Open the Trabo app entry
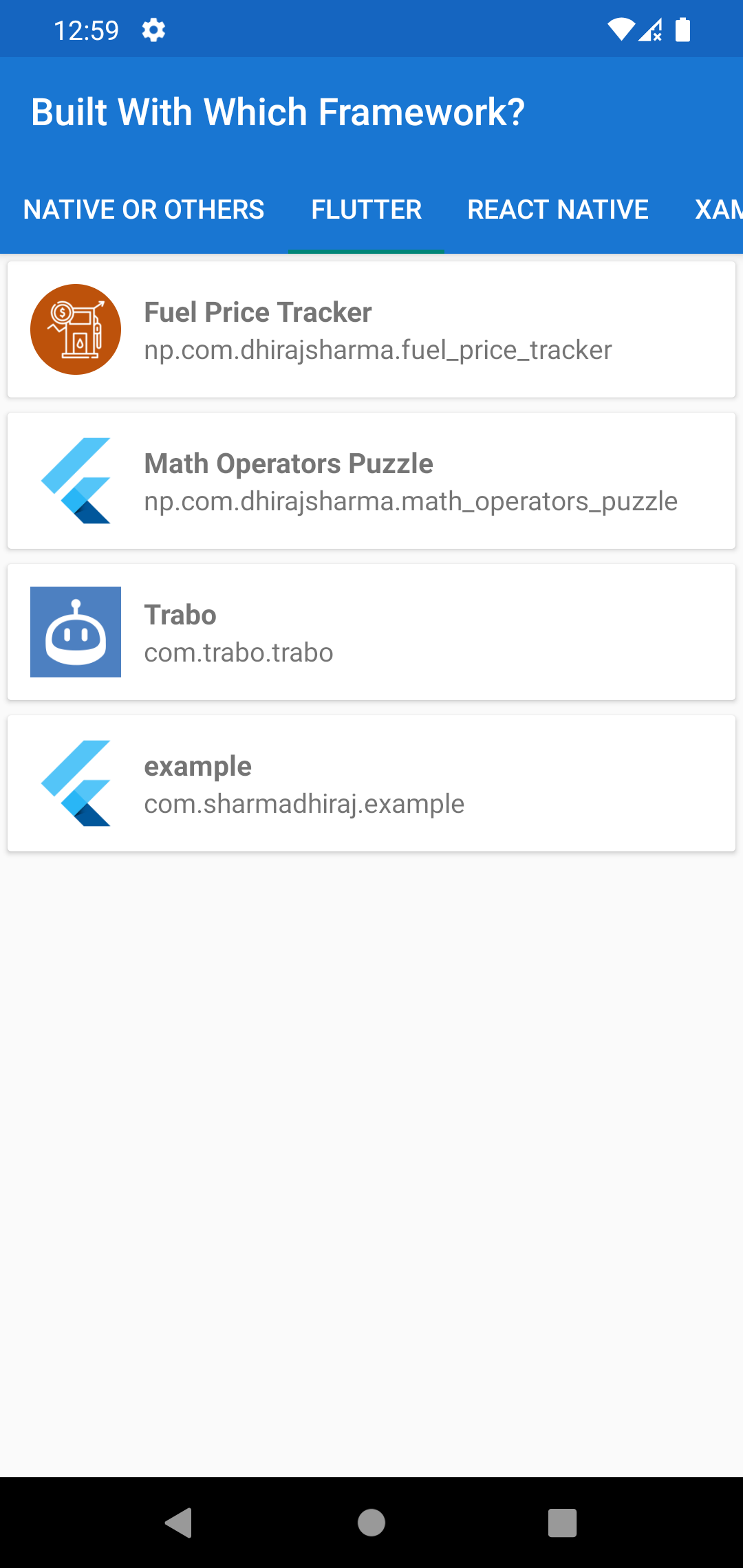The width and height of the screenshot is (743, 1568). (371, 631)
